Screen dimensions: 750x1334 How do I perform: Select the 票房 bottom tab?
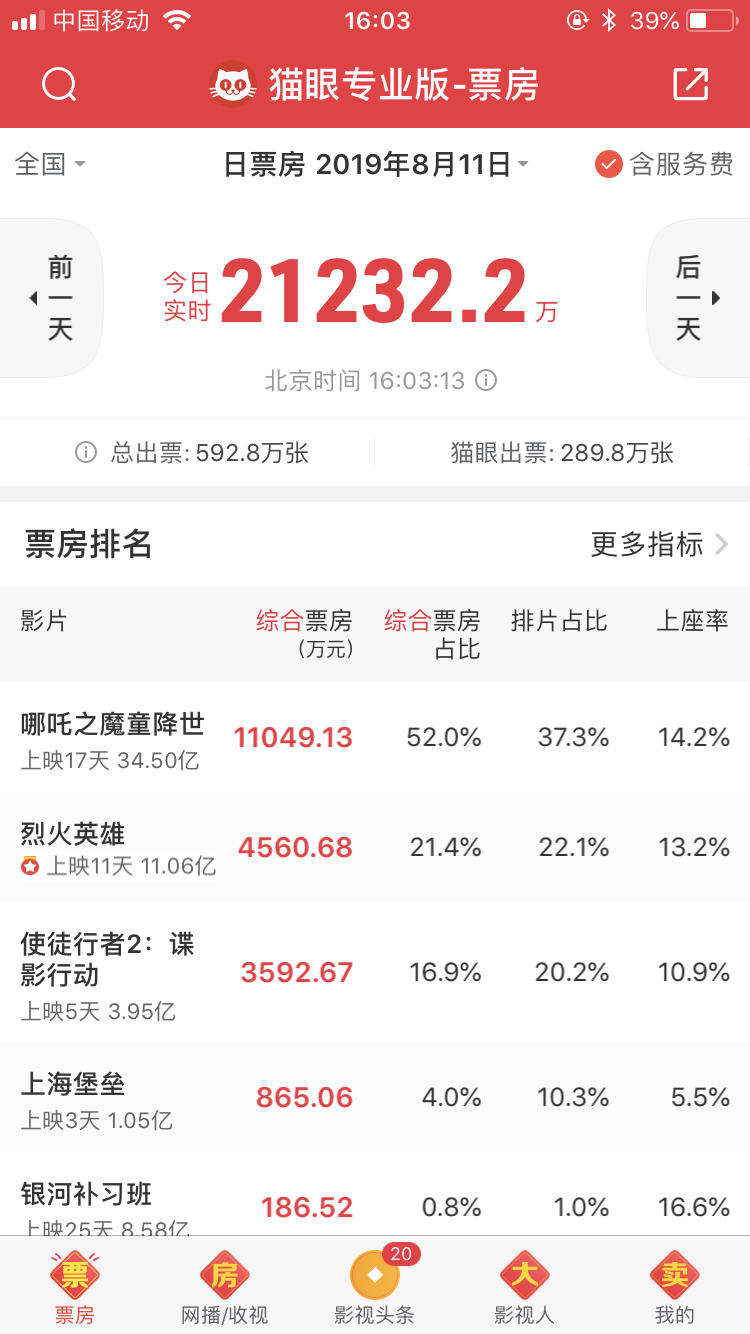click(75, 1287)
